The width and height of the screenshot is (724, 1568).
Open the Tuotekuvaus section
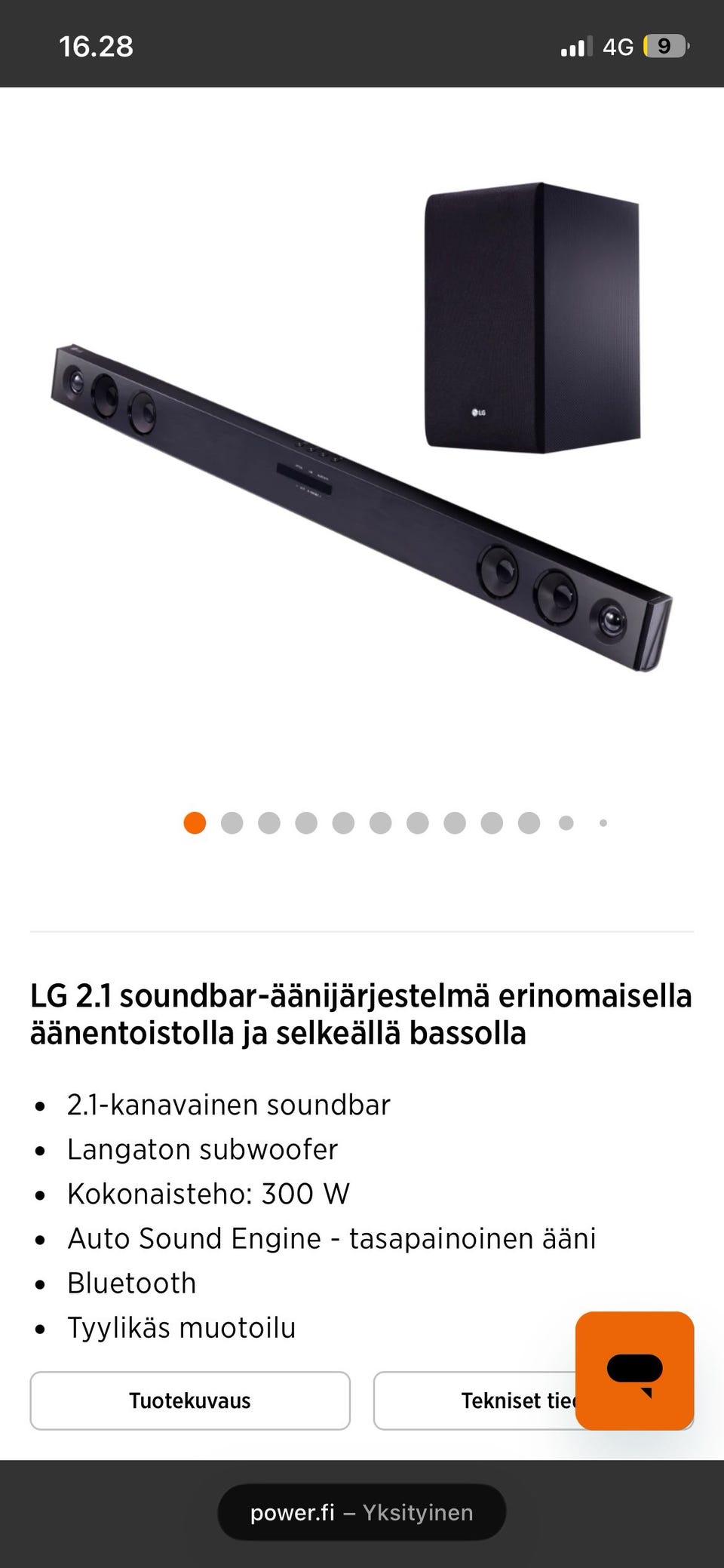(190, 1400)
